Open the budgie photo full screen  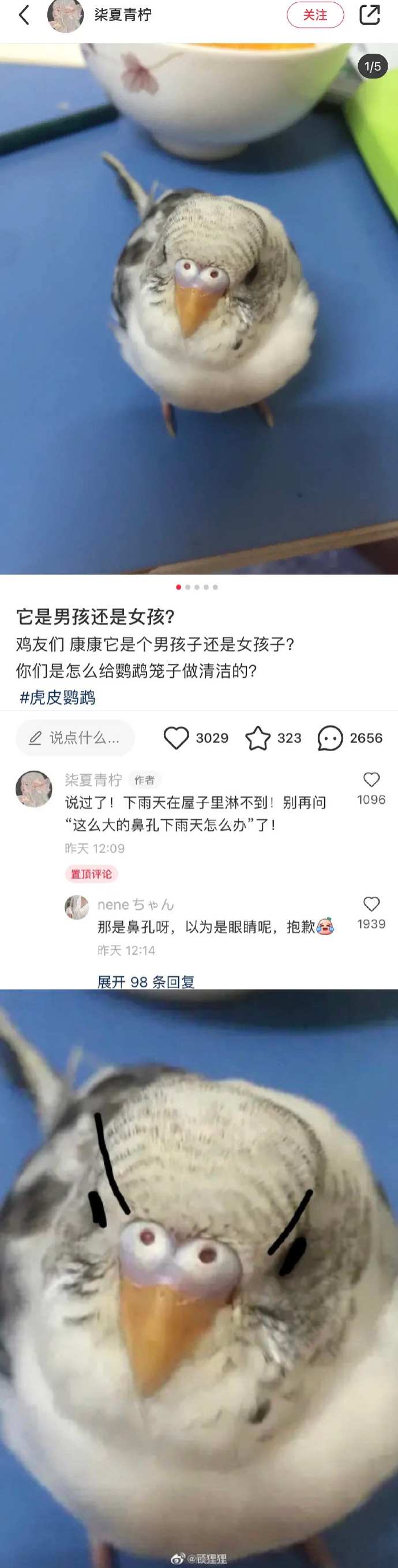tap(199, 309)
